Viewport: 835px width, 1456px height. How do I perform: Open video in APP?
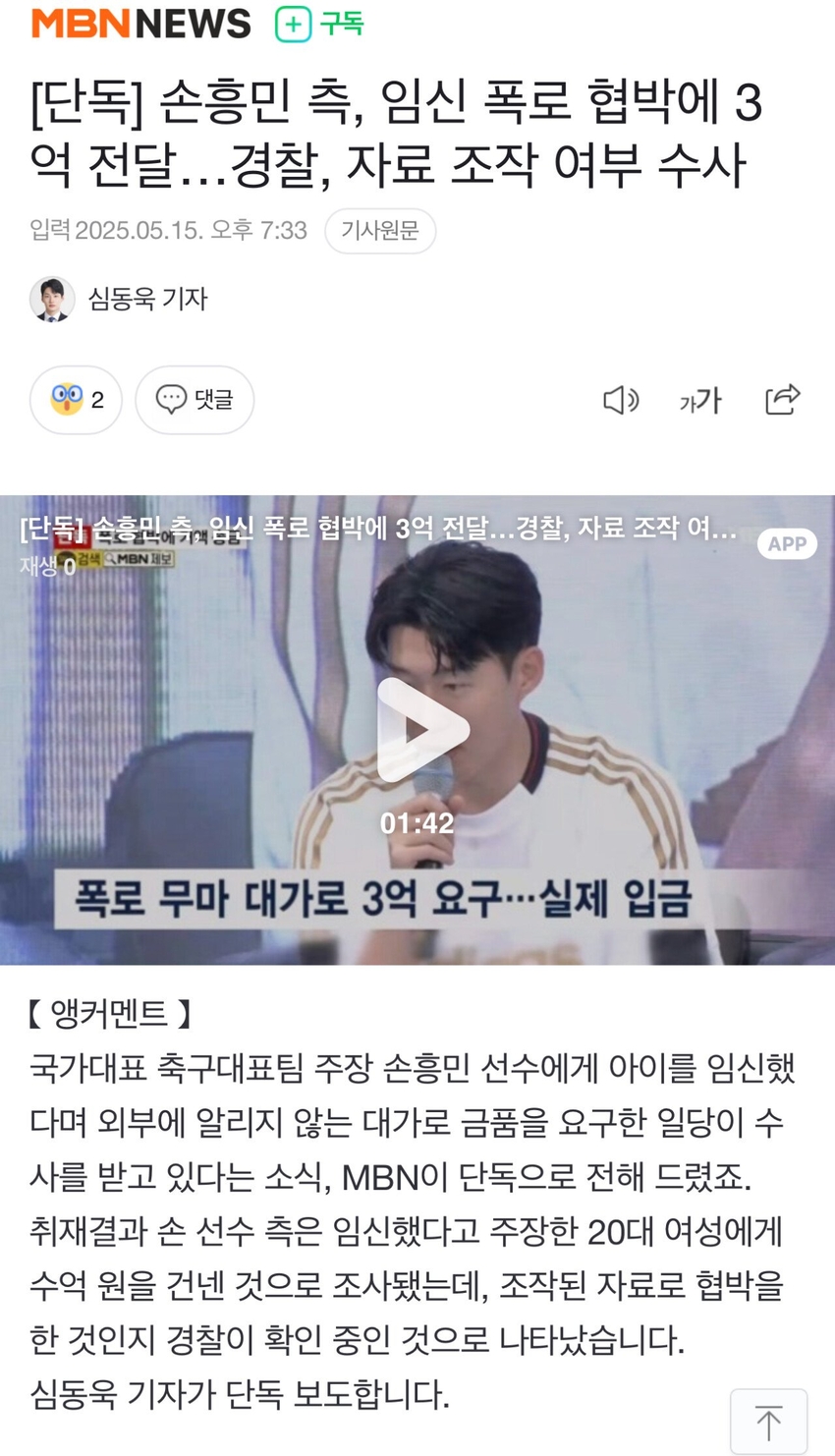pos(787,544)
